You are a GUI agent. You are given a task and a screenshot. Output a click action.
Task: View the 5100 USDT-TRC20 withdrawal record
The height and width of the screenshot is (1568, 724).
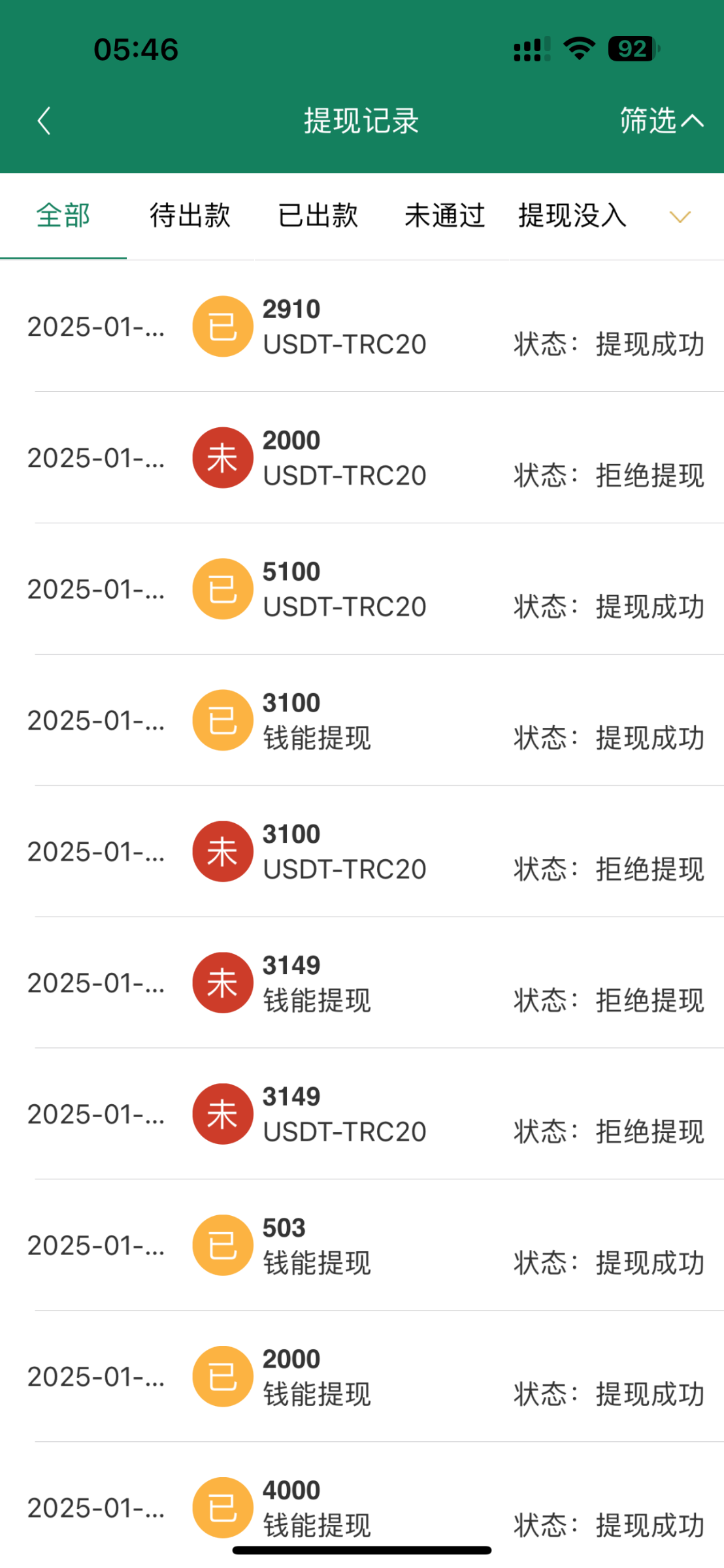coord(362,589)
